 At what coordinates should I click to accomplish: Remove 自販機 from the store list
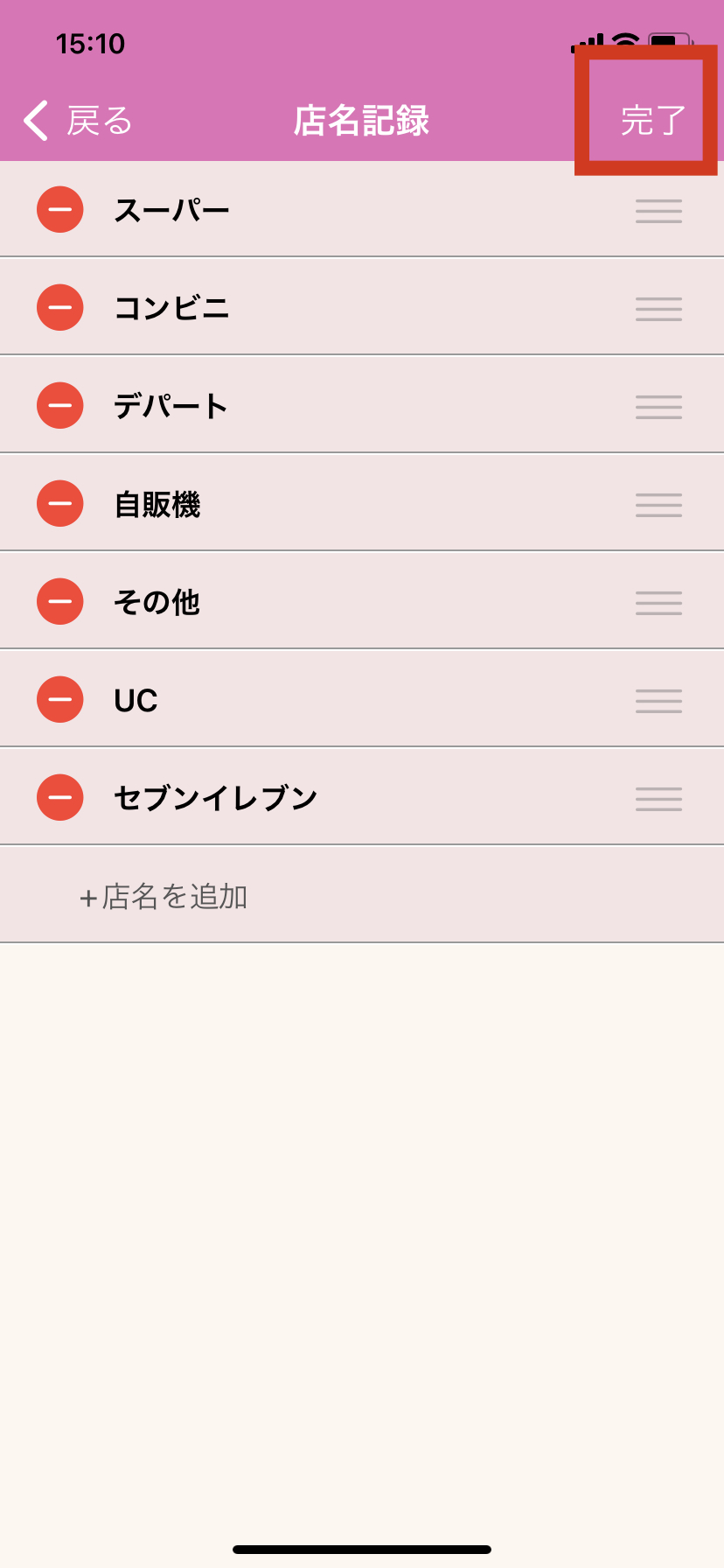pos(60,504)
